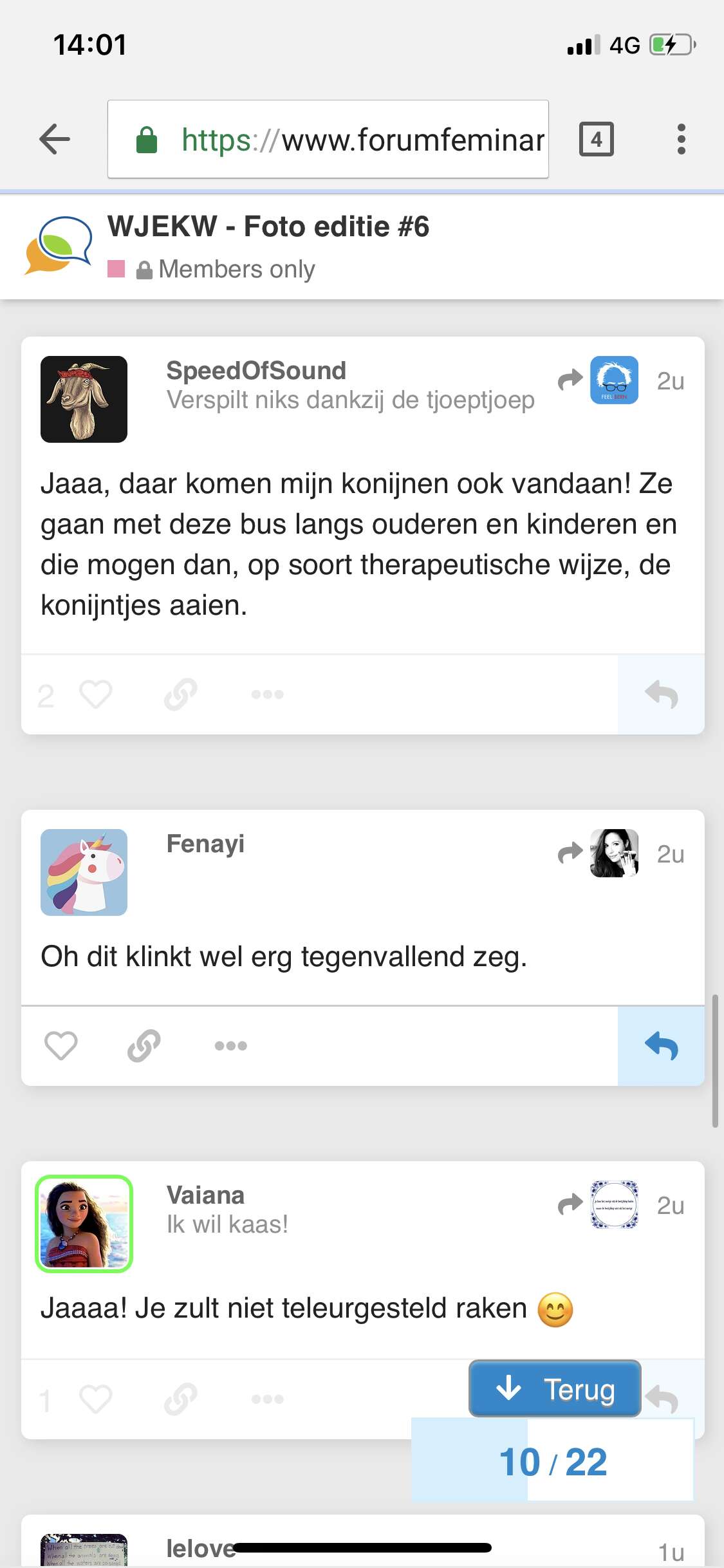Image resolution: width=724 pixels, height=1568 pixels.
Task: Open Vaiana's avatar profile
Action: 84,1224
